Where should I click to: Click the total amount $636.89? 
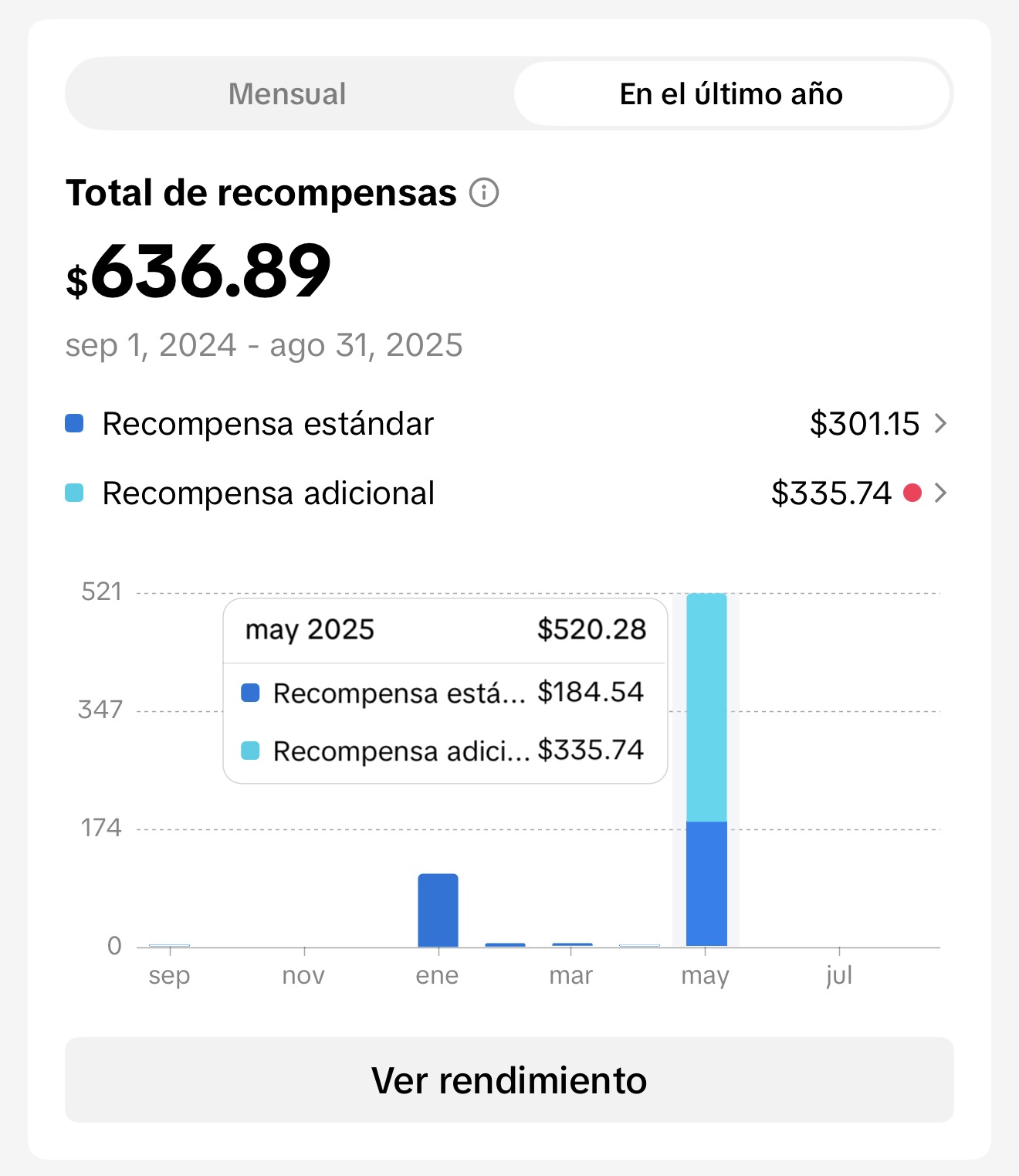pyautogui.click(x=198, y=270)
